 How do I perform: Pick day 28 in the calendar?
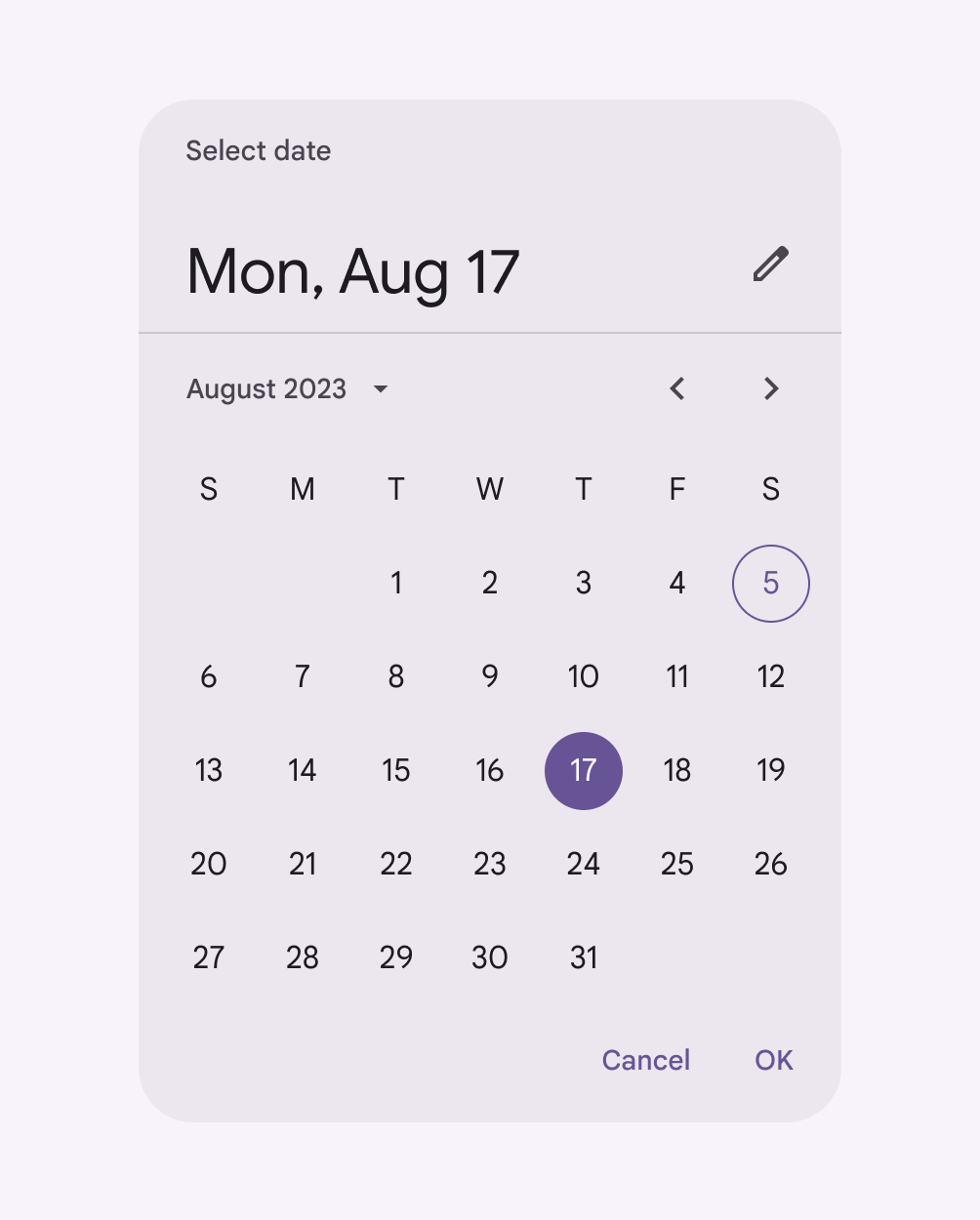[303, 958]
